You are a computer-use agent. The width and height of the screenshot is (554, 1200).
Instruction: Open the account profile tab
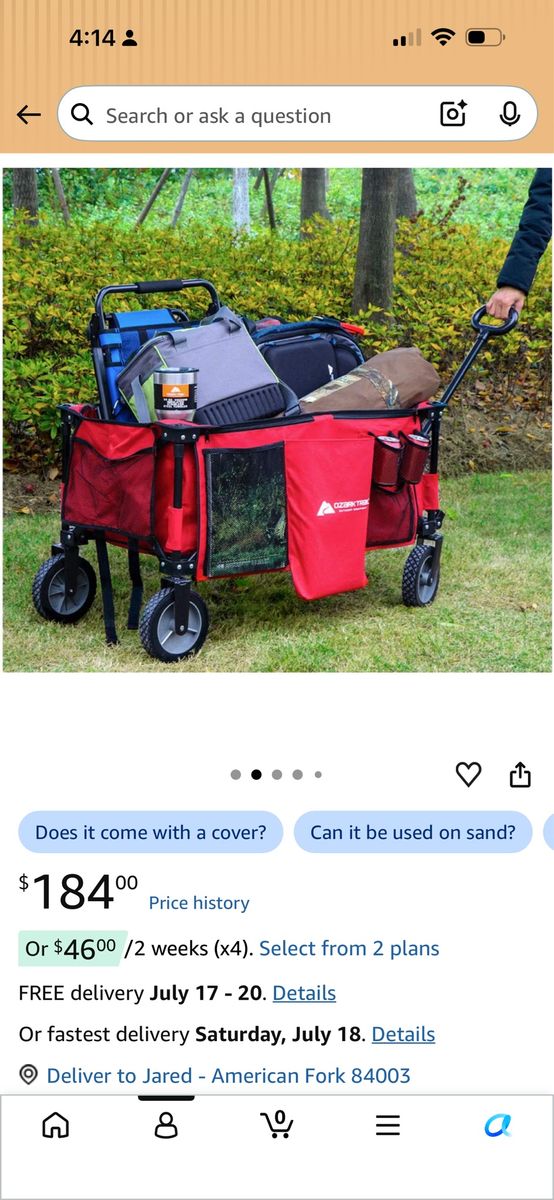(x=166, y=1125)
